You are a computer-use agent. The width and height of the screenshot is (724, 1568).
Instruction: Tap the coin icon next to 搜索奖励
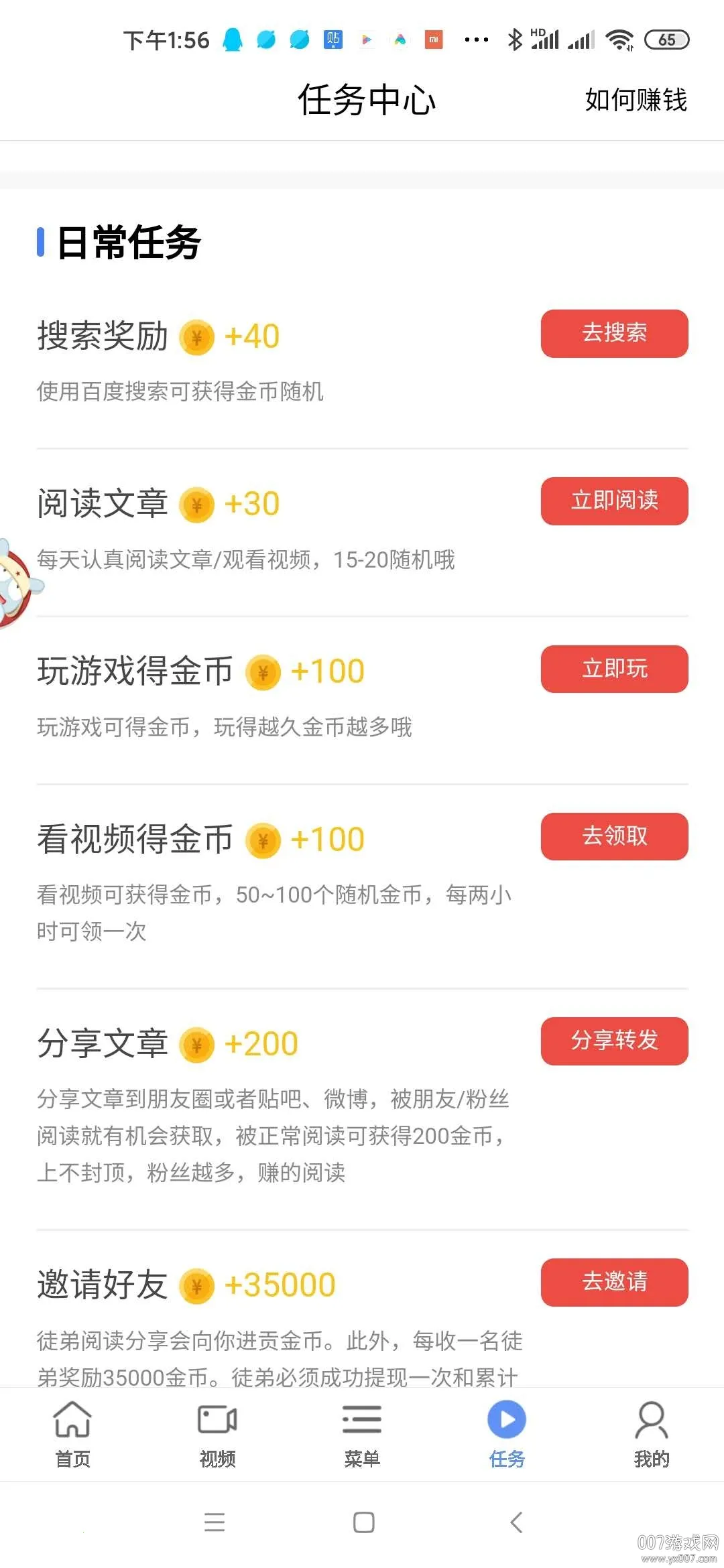[195, 335]
